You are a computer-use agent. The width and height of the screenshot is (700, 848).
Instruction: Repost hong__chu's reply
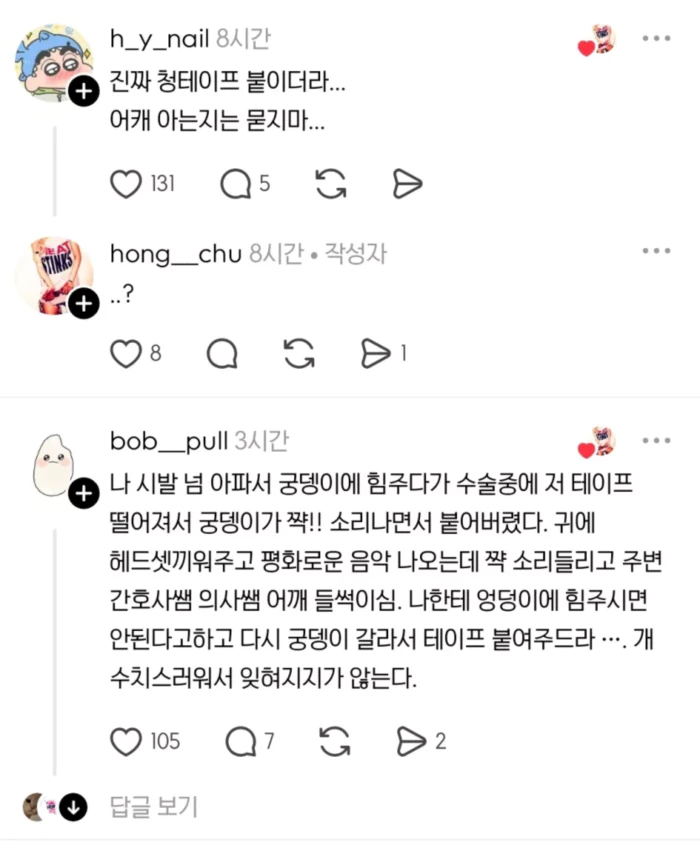pyautogui.click(x=299, y=352)
